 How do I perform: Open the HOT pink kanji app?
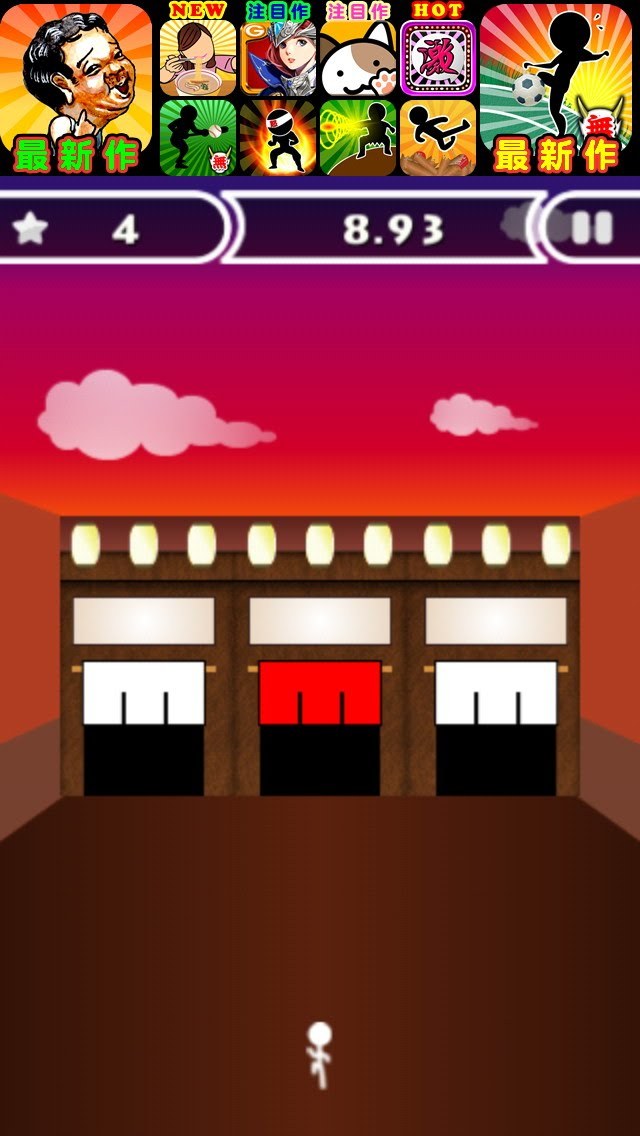[438, 56]
